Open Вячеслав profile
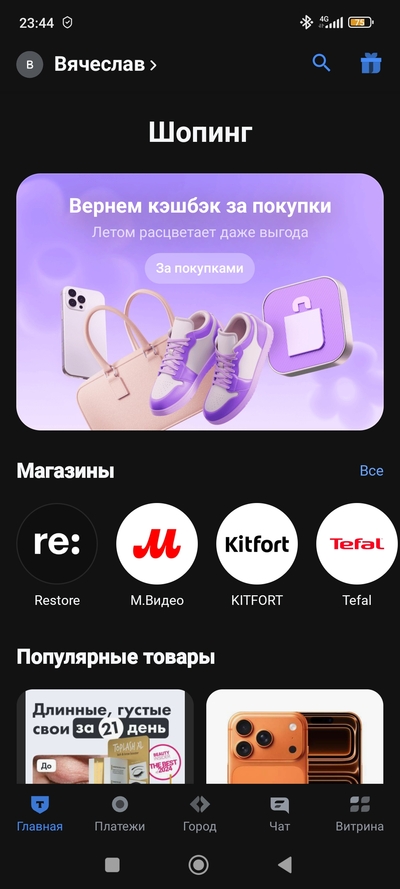This screenshot has height=889, width=400. coord(87,65)
